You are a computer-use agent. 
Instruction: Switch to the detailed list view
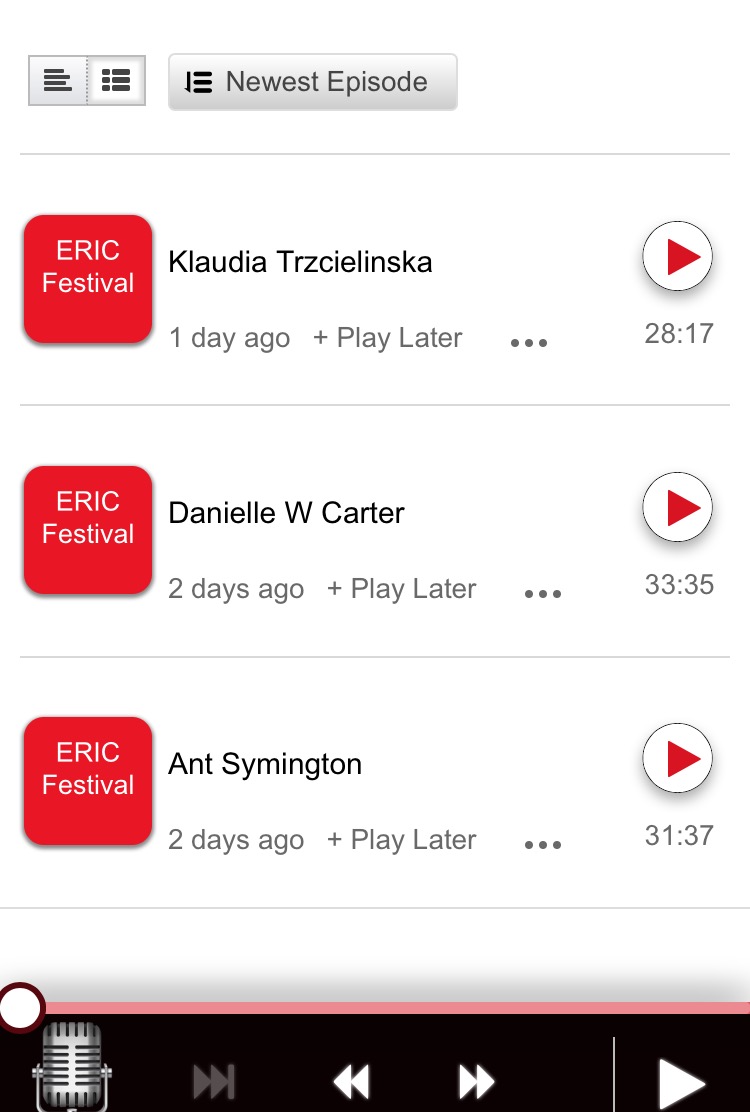(x=116, y=80)
